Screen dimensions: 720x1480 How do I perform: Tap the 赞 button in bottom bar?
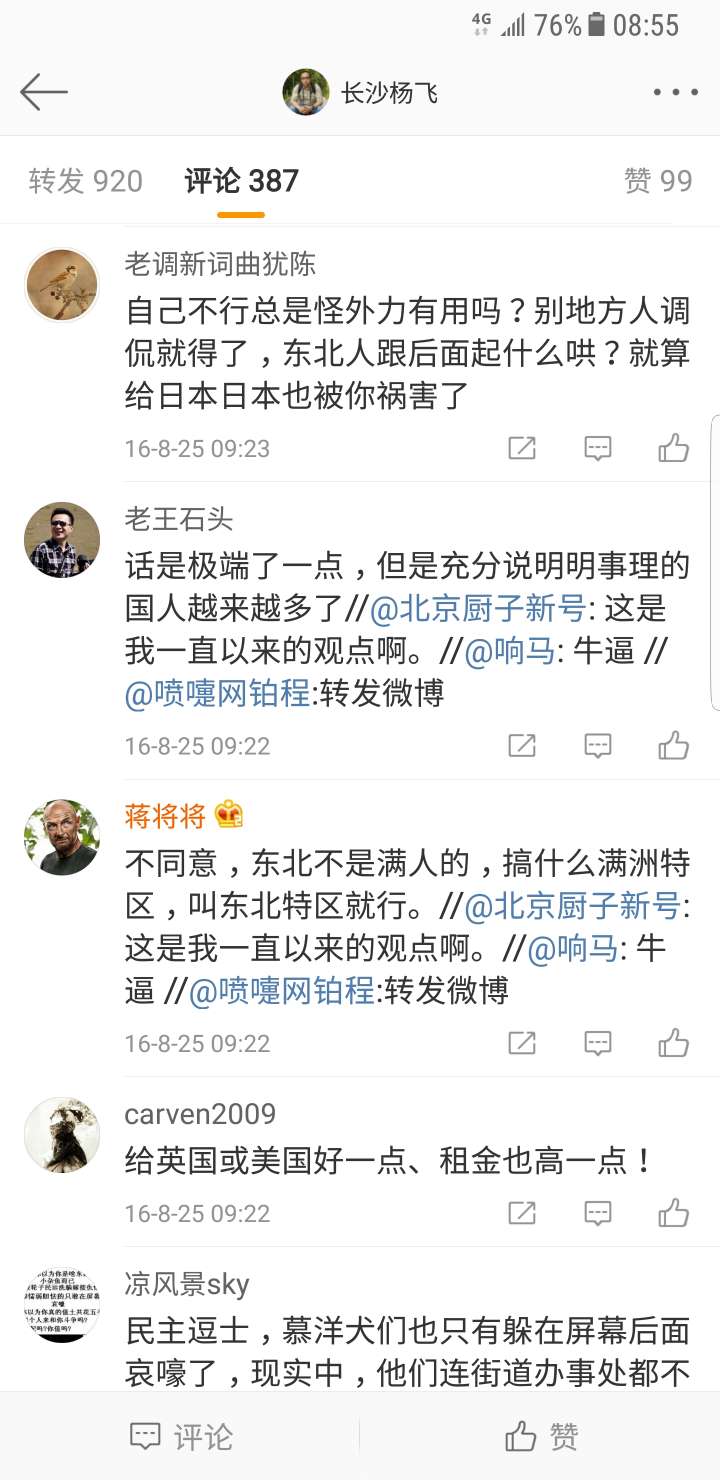[x=541, y=1437]
